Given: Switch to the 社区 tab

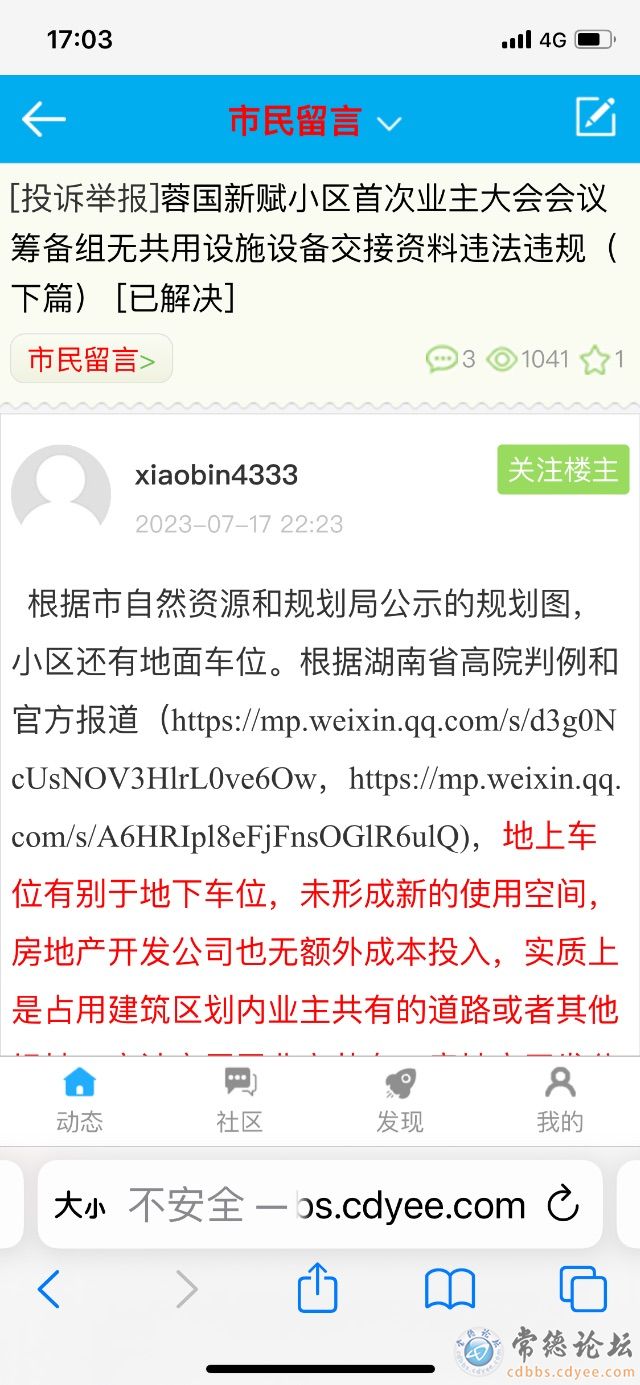Looking at the screenshot, I should (239, 1100).
